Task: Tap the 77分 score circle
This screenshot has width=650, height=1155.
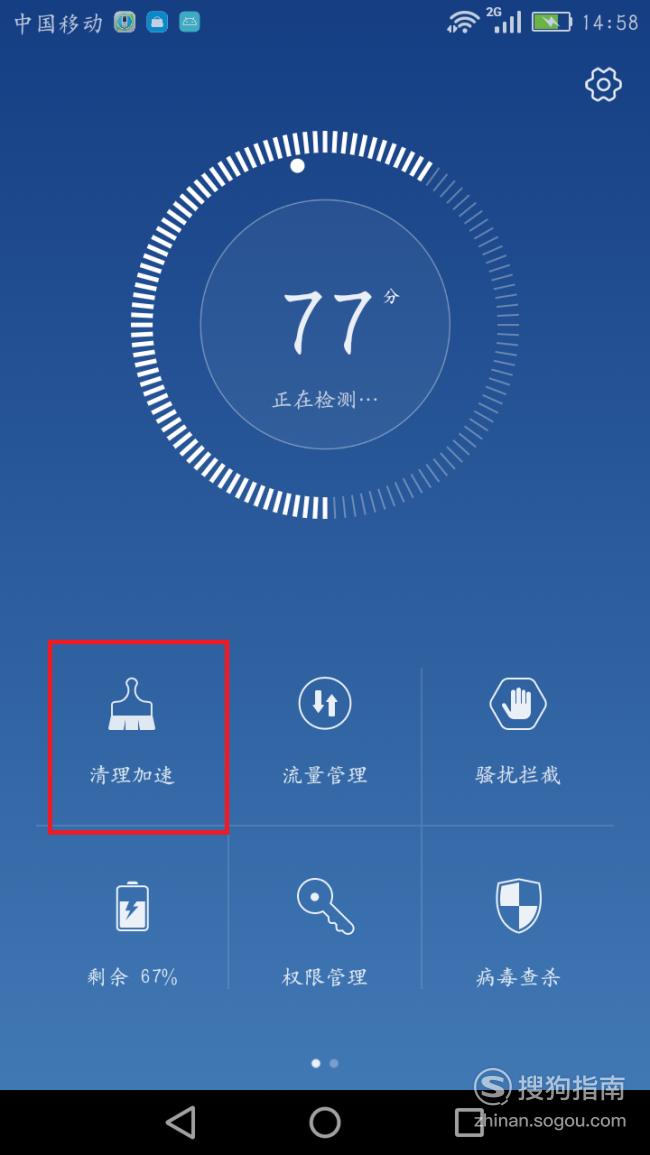Action: click(325, 324)
